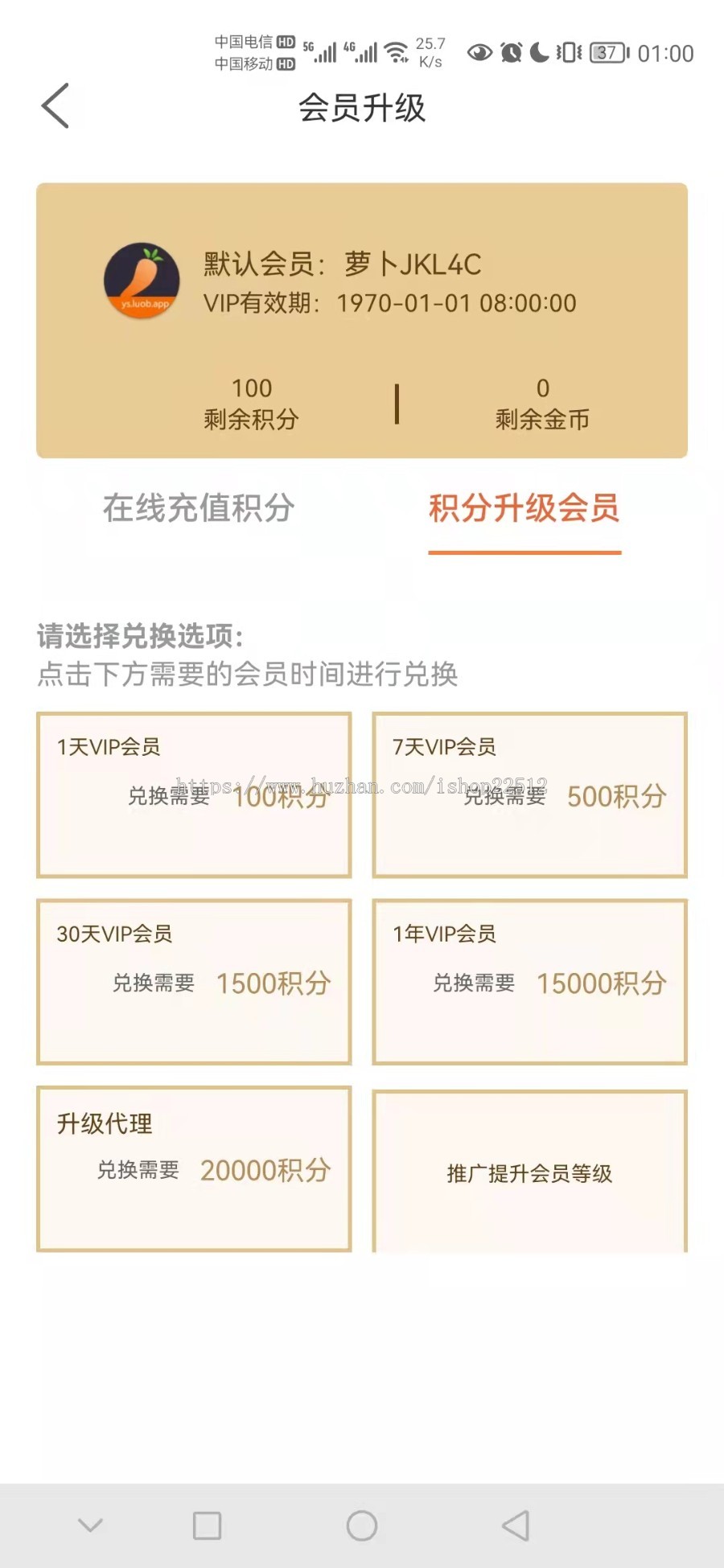
Task: Go to the system home screen
Action: click(x=362, y=1525)
